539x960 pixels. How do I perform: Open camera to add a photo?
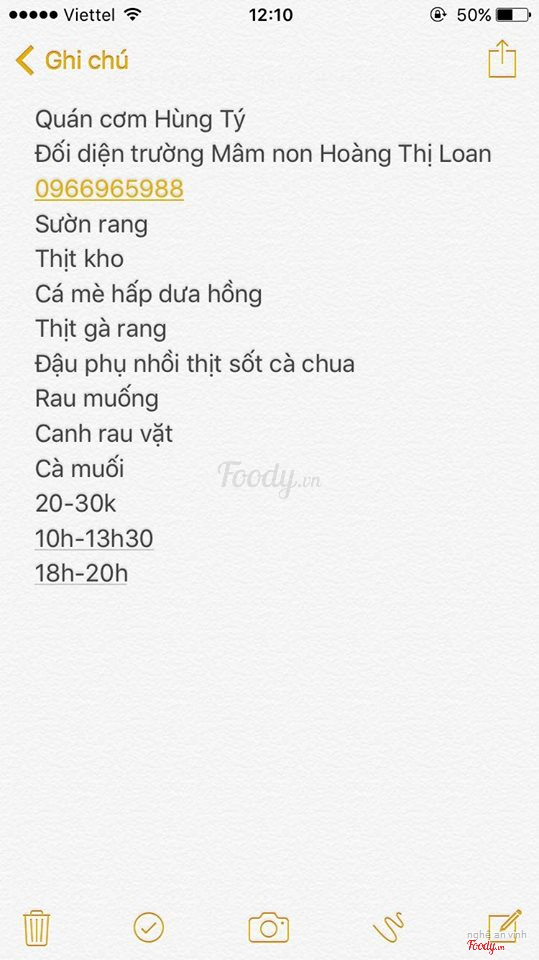point(268,928)
